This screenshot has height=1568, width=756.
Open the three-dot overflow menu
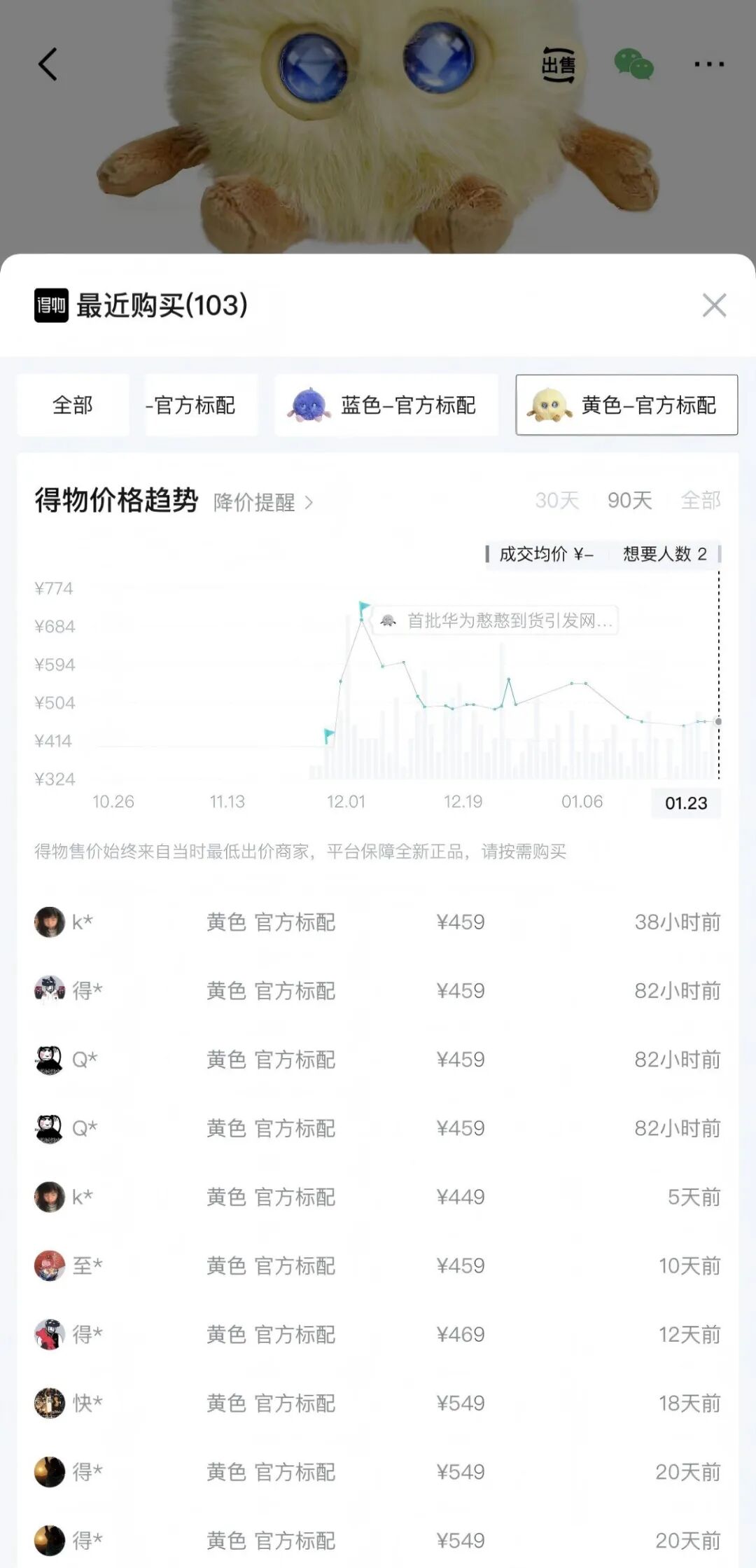pyautogui.click(x=708, y=64)
